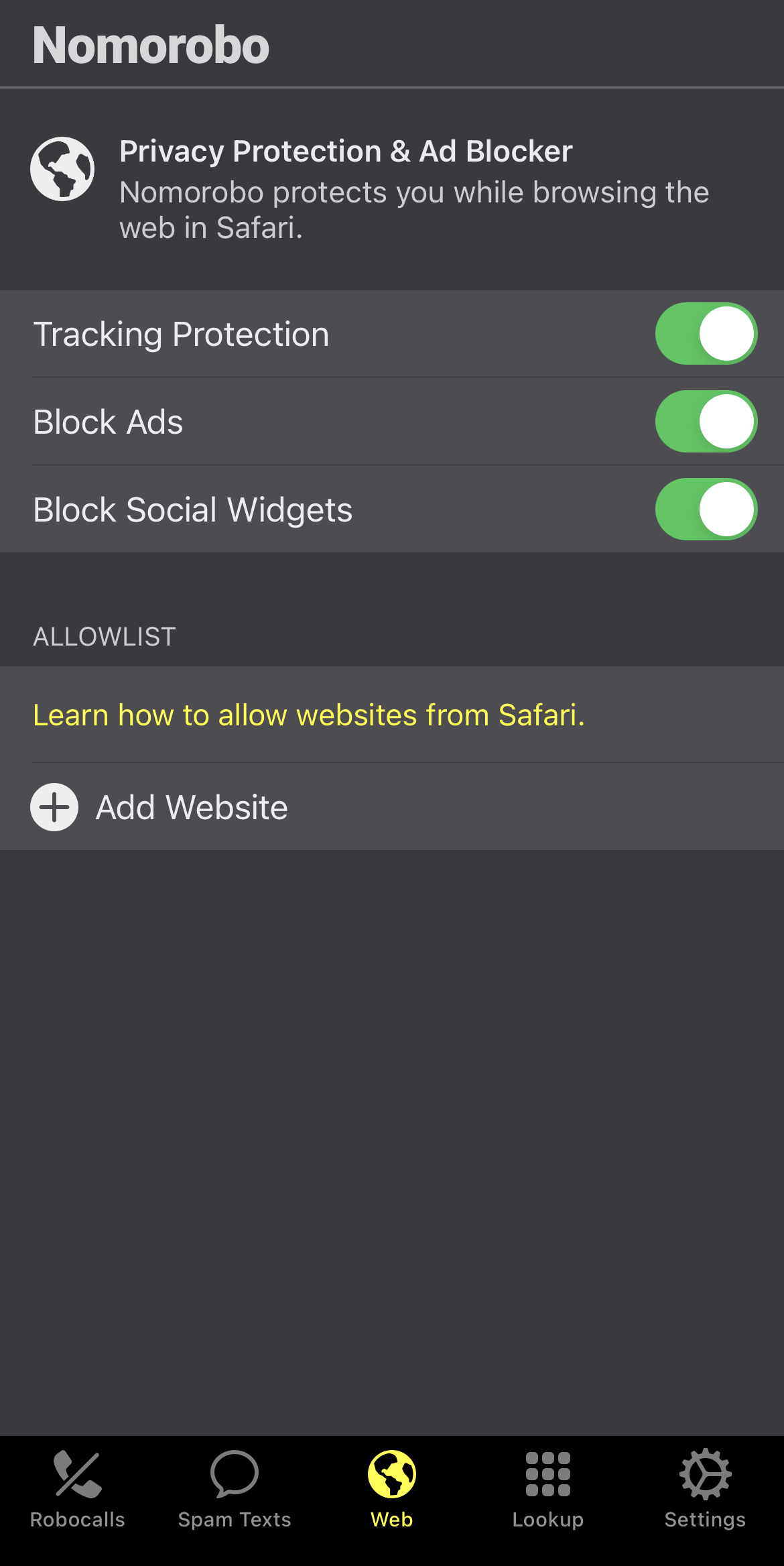Disable the Block Ads toggle
784x1566 pixels.
click(706, 422)
